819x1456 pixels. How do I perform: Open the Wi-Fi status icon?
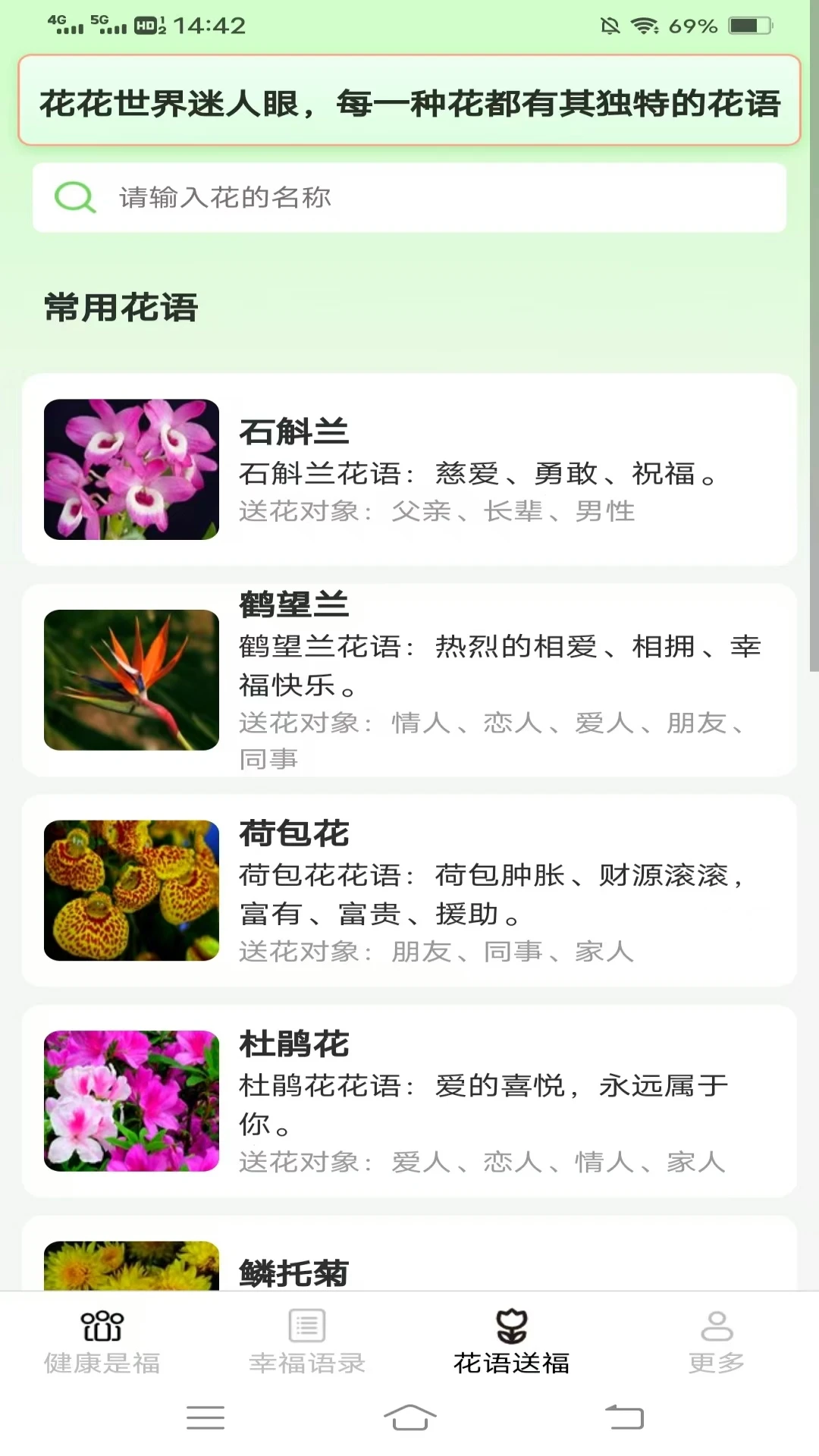tap(644, 25)
